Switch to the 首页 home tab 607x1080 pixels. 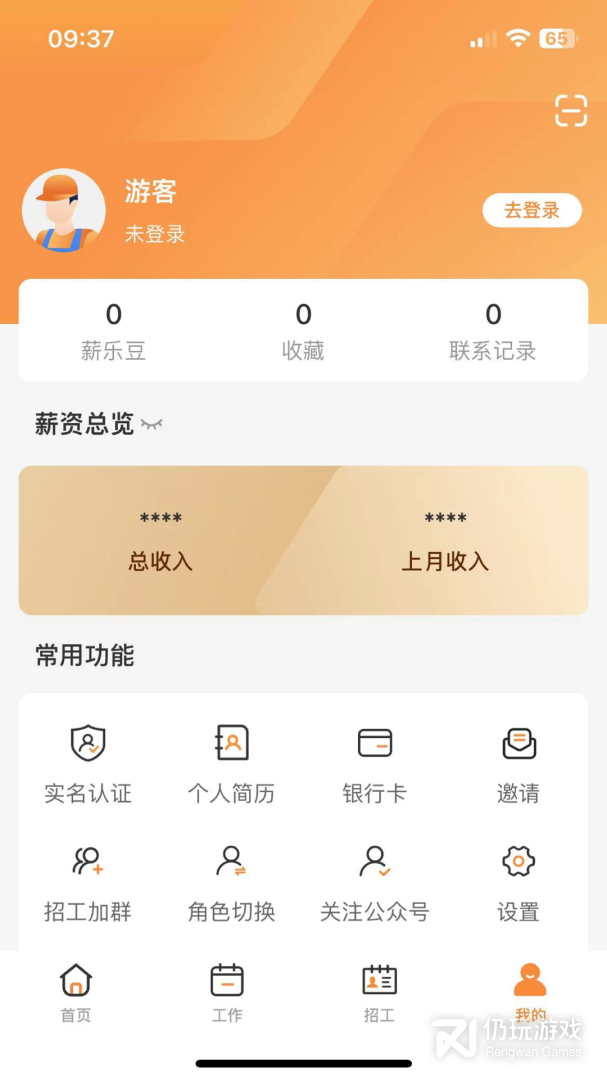(x=76, y=992)
